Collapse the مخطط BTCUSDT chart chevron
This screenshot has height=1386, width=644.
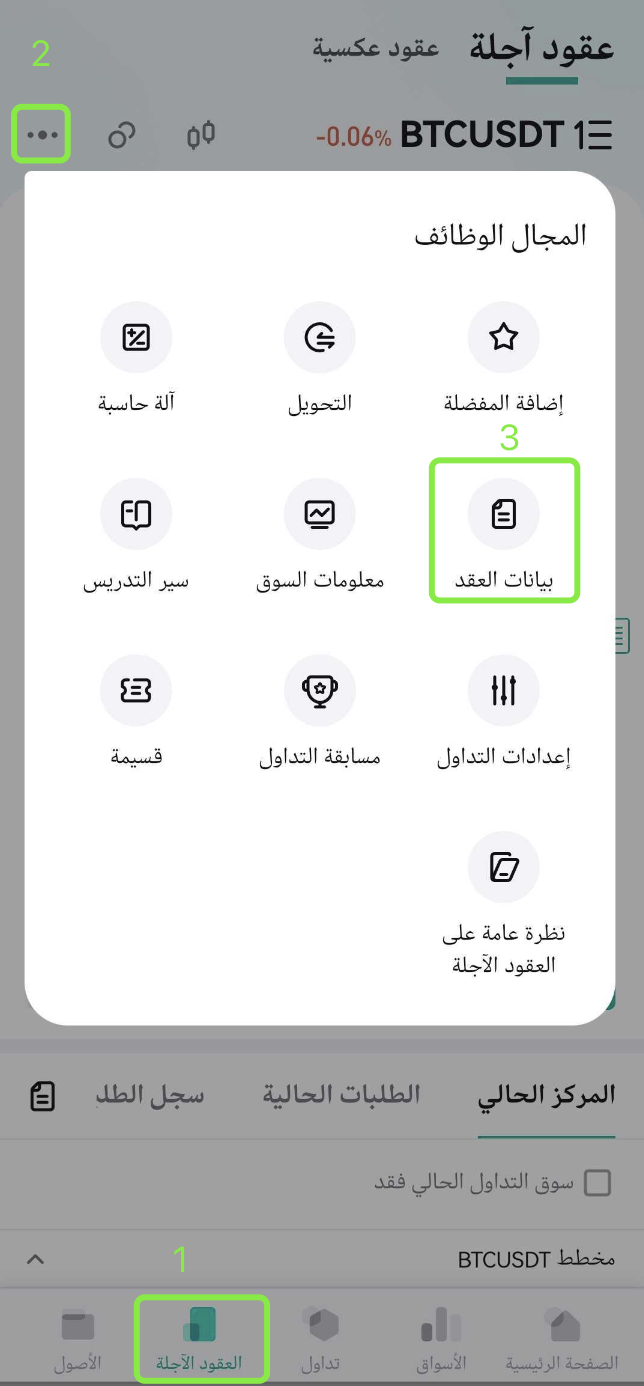pyautogui.click(x=35, y=1259)
